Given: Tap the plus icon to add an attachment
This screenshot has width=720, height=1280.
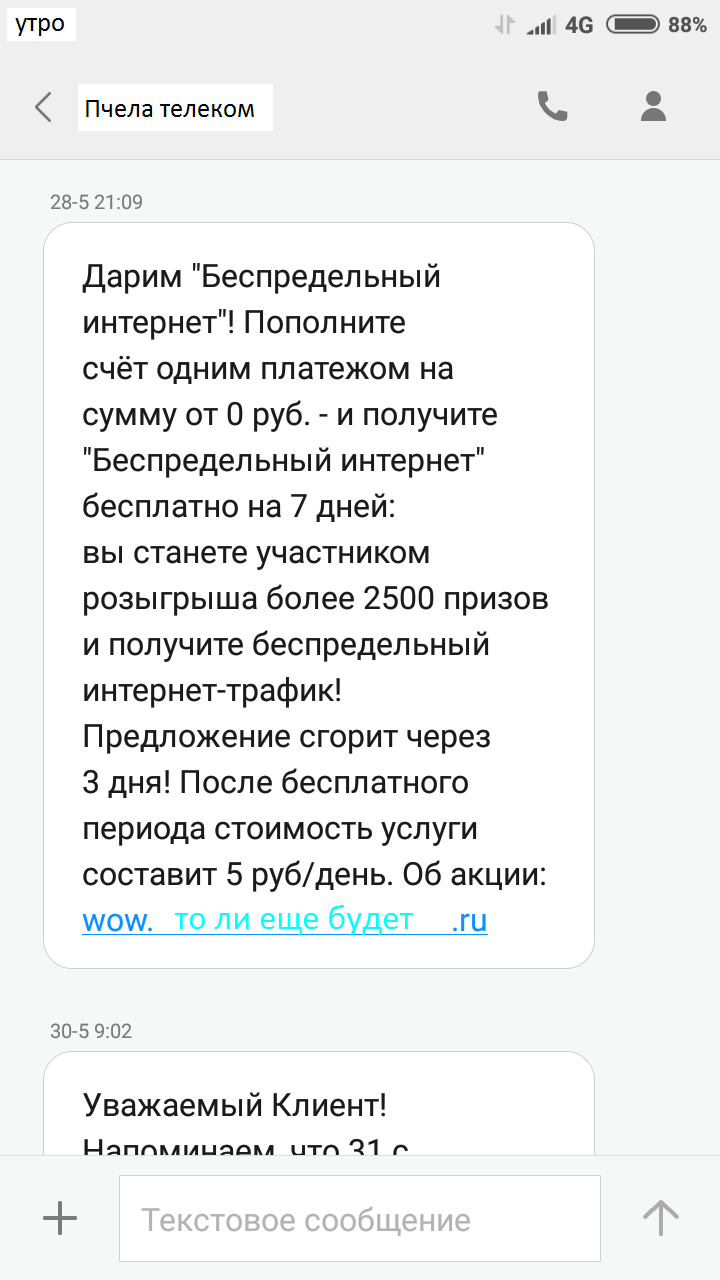Looking at the screenshot, I should (x=60, y=1218).
